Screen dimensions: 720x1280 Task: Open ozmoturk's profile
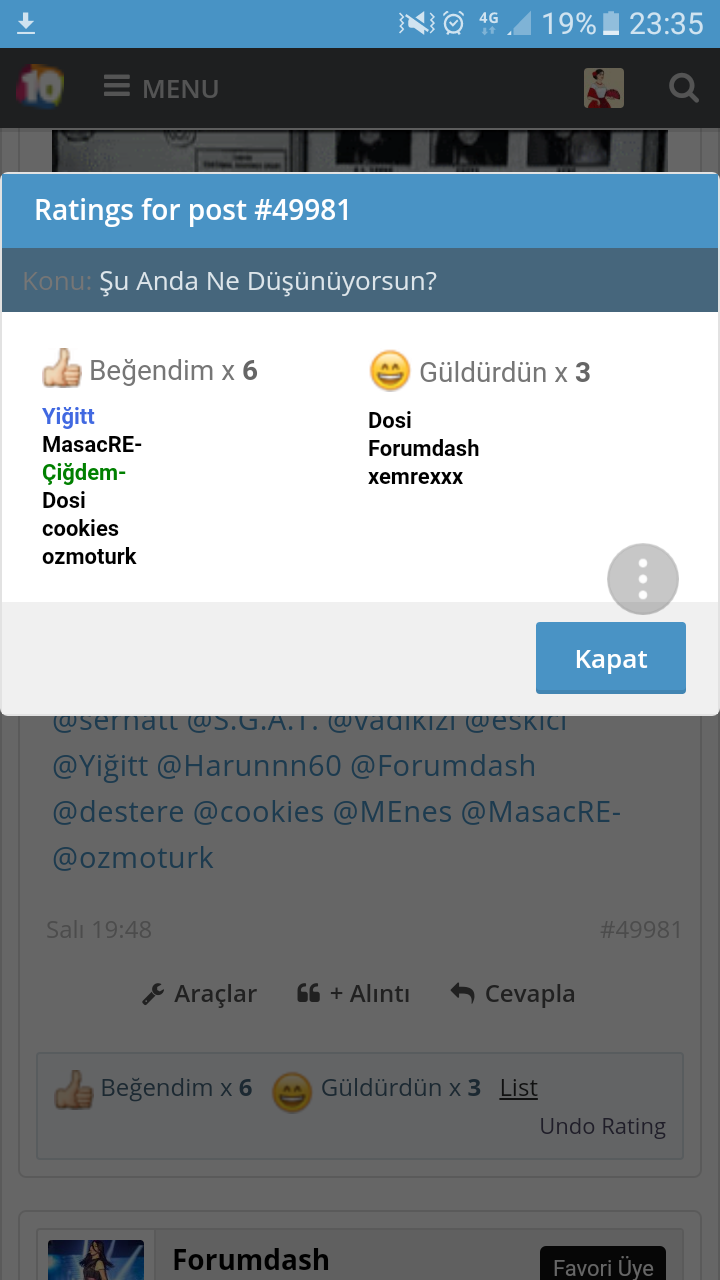pyautogui.click(x=89, y=556)
